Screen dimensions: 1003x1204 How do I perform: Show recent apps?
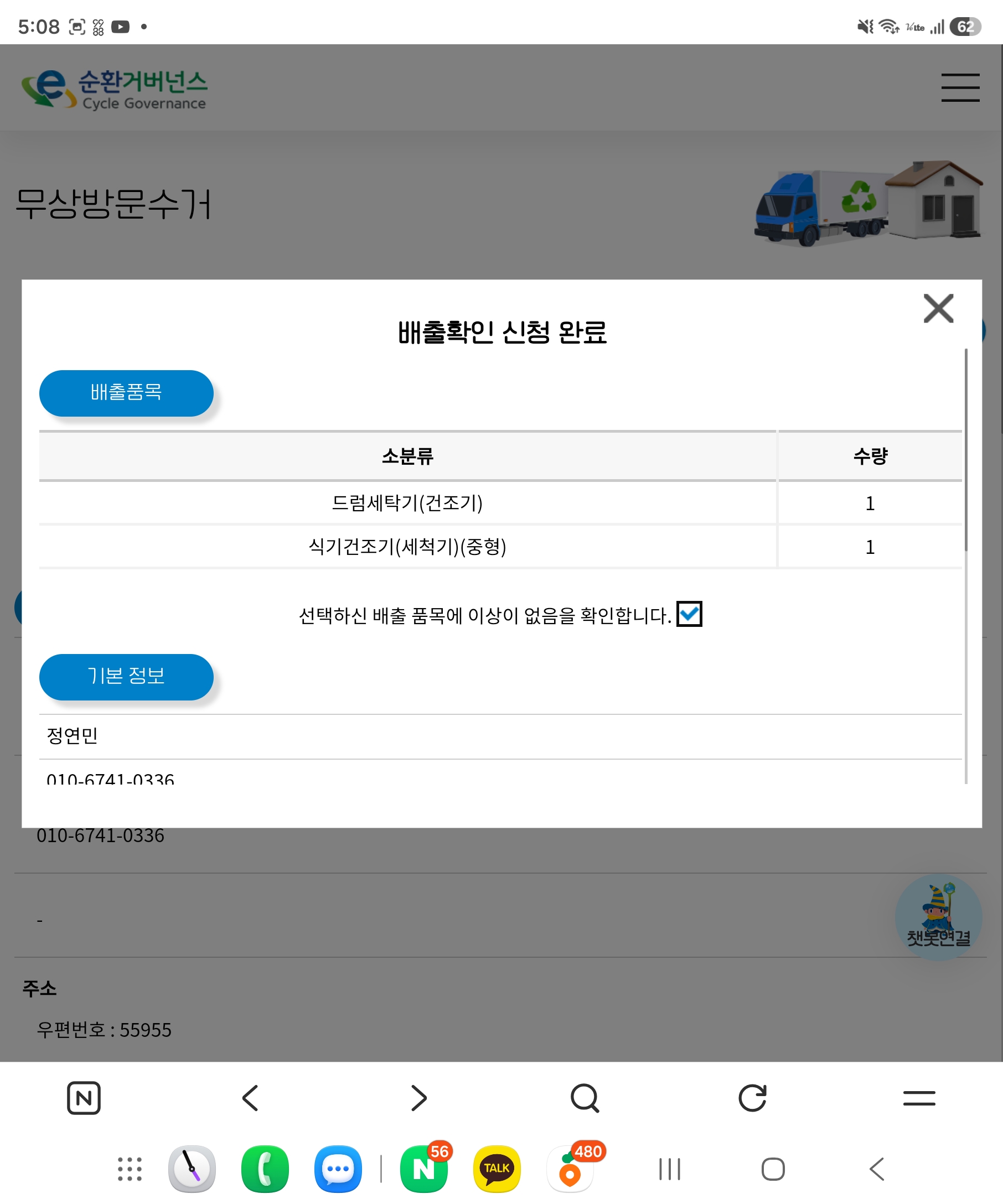pos(670,1169)
